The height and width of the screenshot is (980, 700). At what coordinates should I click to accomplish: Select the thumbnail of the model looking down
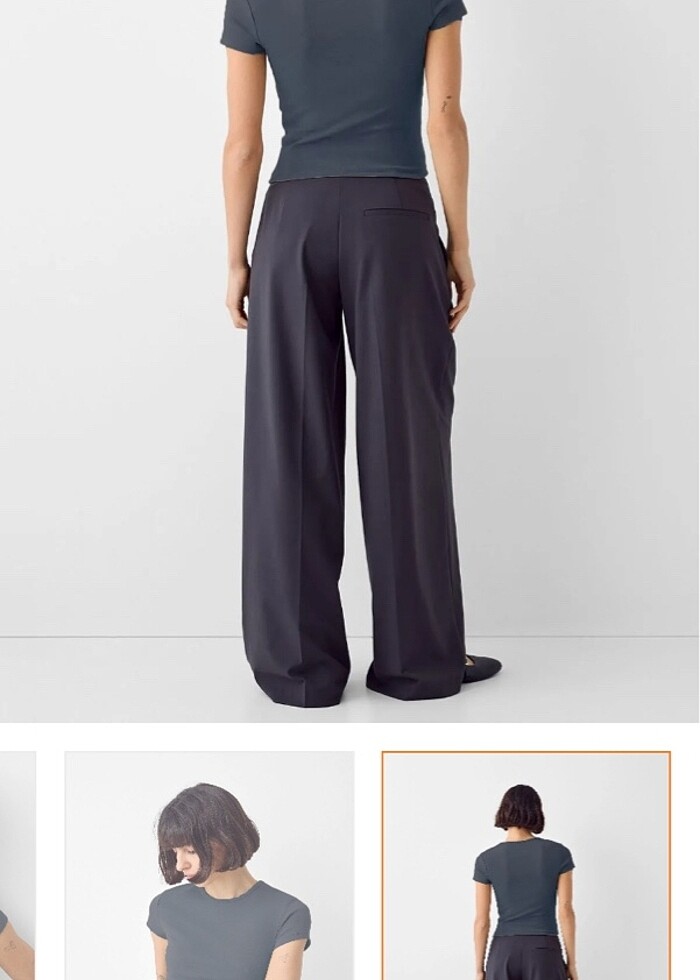209,866
